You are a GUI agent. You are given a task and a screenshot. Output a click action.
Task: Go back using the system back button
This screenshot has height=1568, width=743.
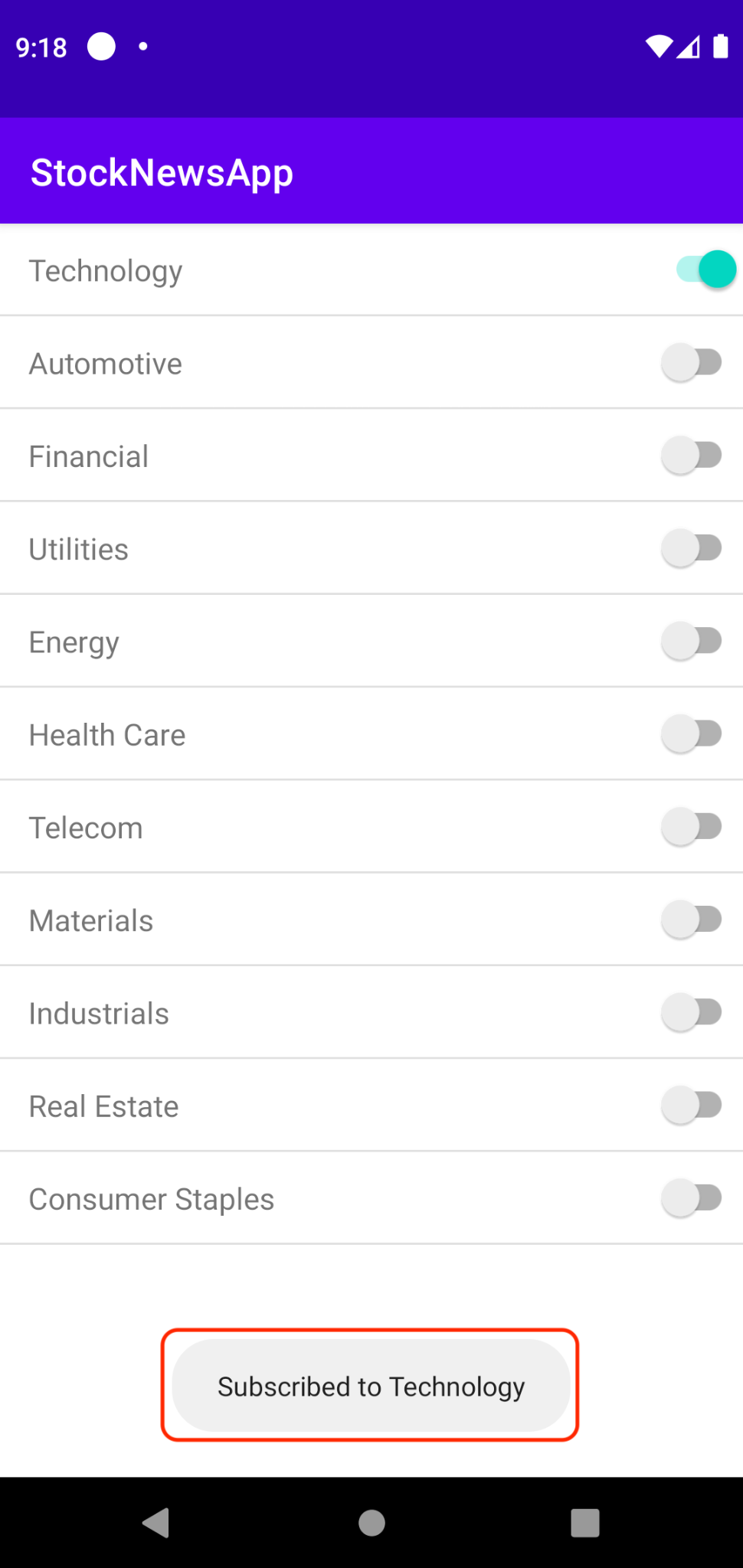coord(156,1522)
